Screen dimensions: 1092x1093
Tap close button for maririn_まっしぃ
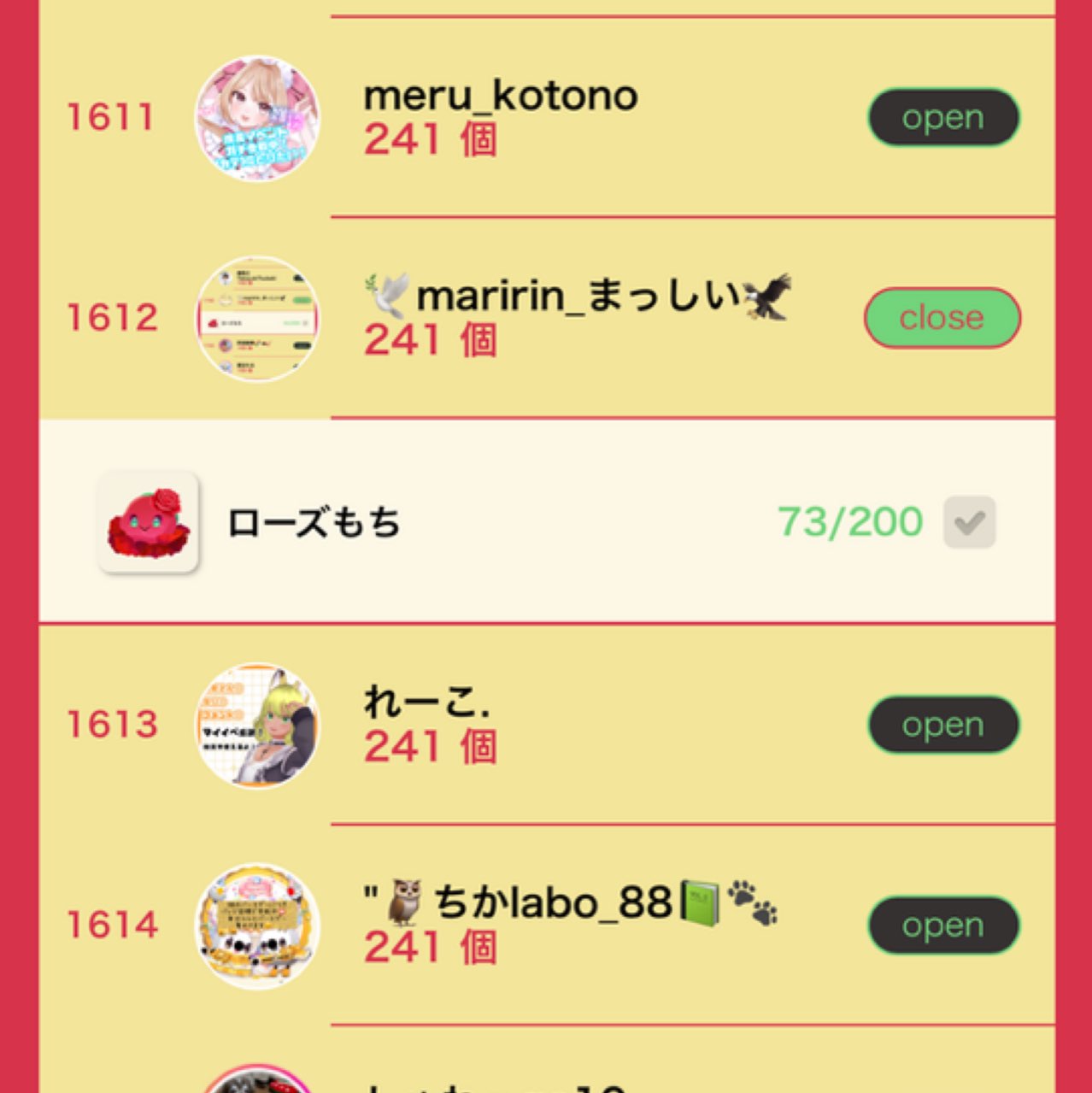(x=942, y=318)
